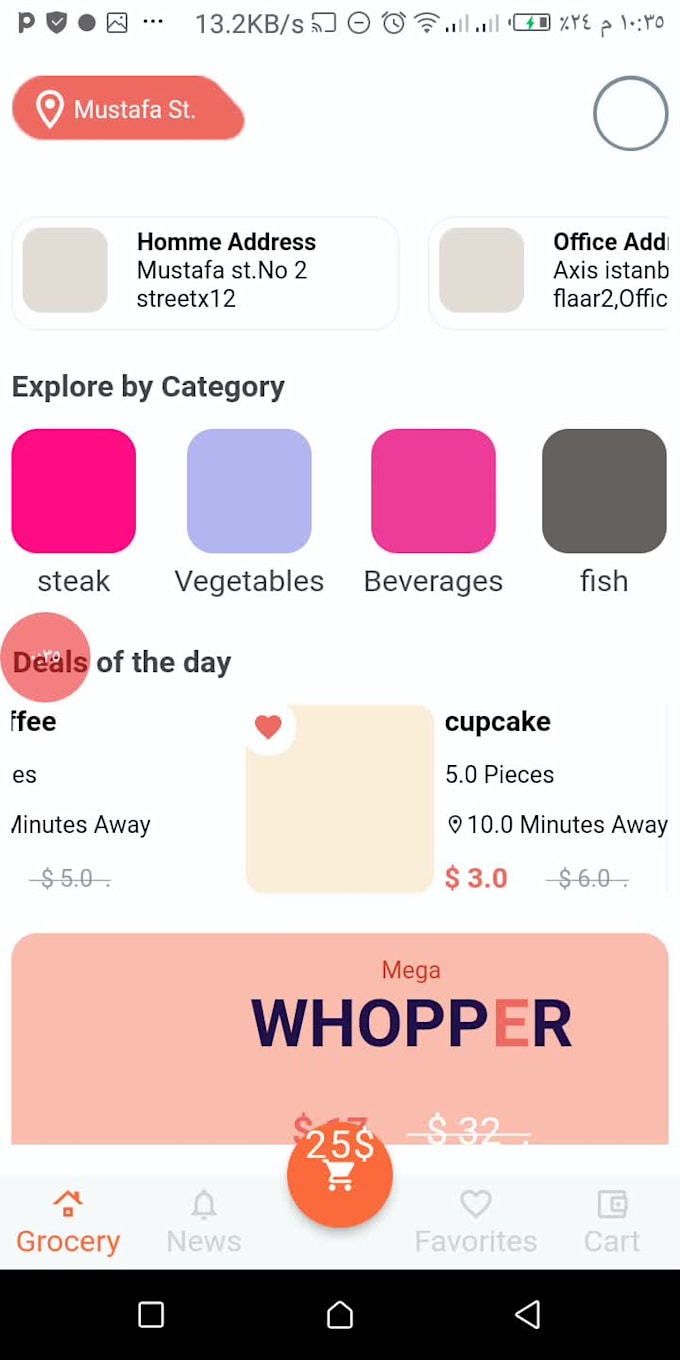
Task: Open the Mega Whopper banner
Action: click(x=340, y=1039)
